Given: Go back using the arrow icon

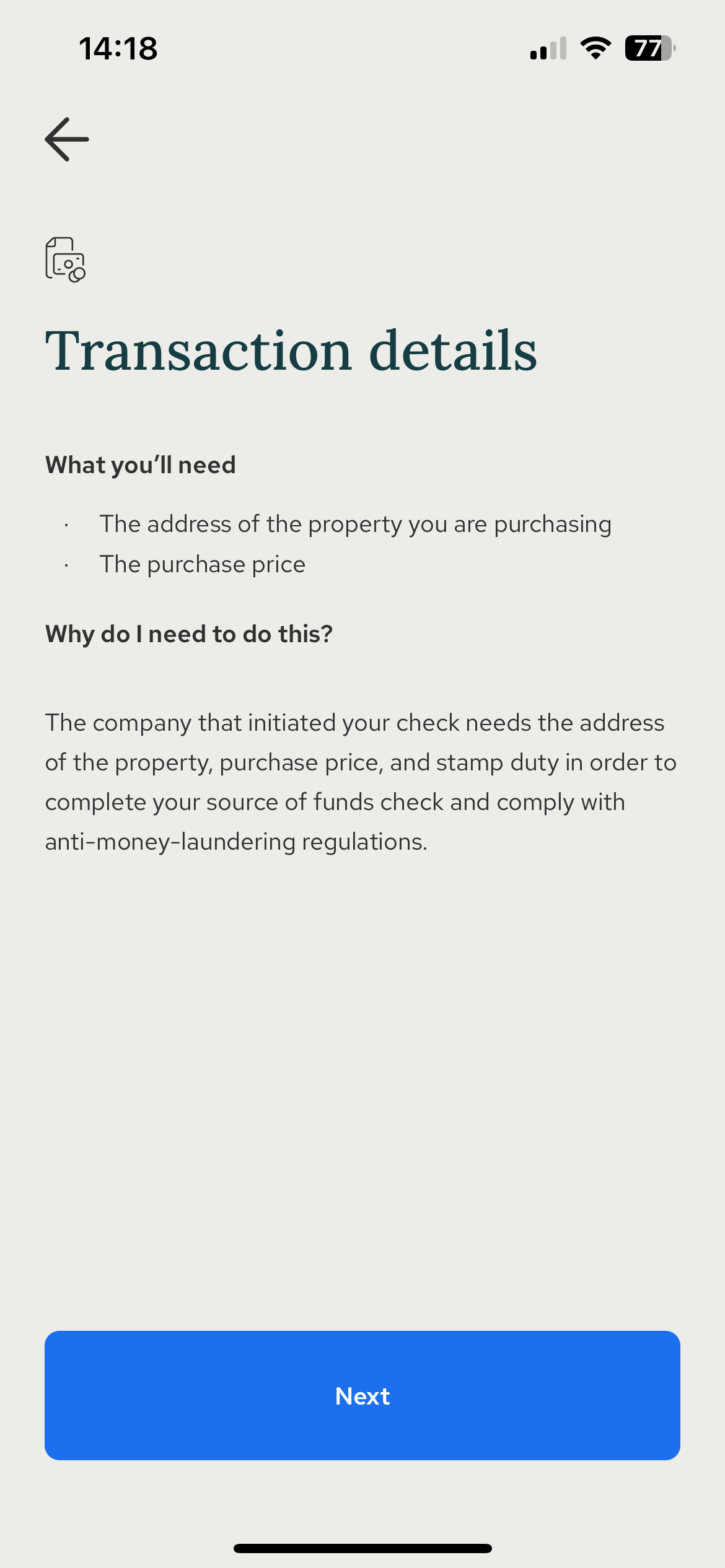Looking at the screenshot, I should point(67,139).
